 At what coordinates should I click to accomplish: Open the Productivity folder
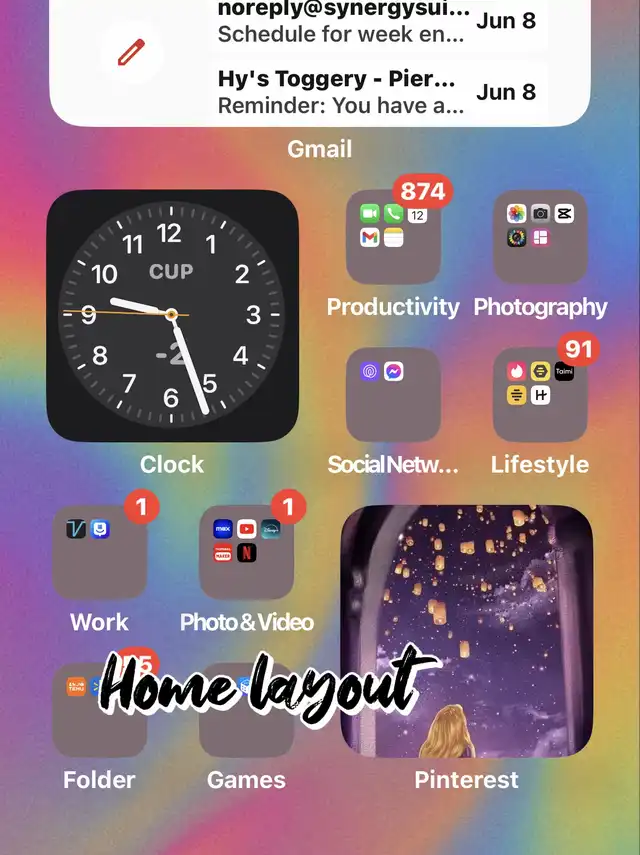point(393,237)
